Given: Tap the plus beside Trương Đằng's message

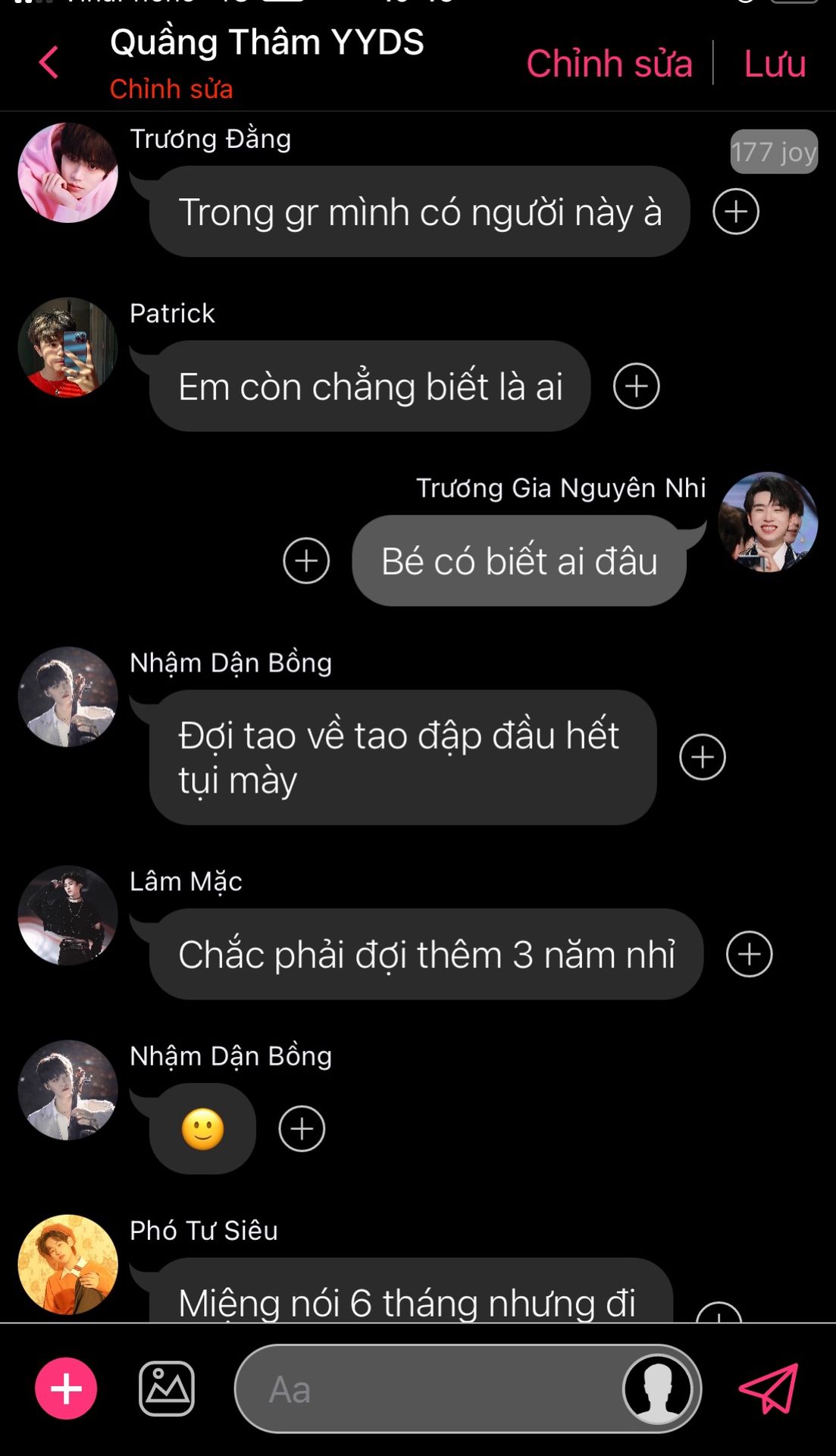Looking at the screenshot, I should (735, 212).
